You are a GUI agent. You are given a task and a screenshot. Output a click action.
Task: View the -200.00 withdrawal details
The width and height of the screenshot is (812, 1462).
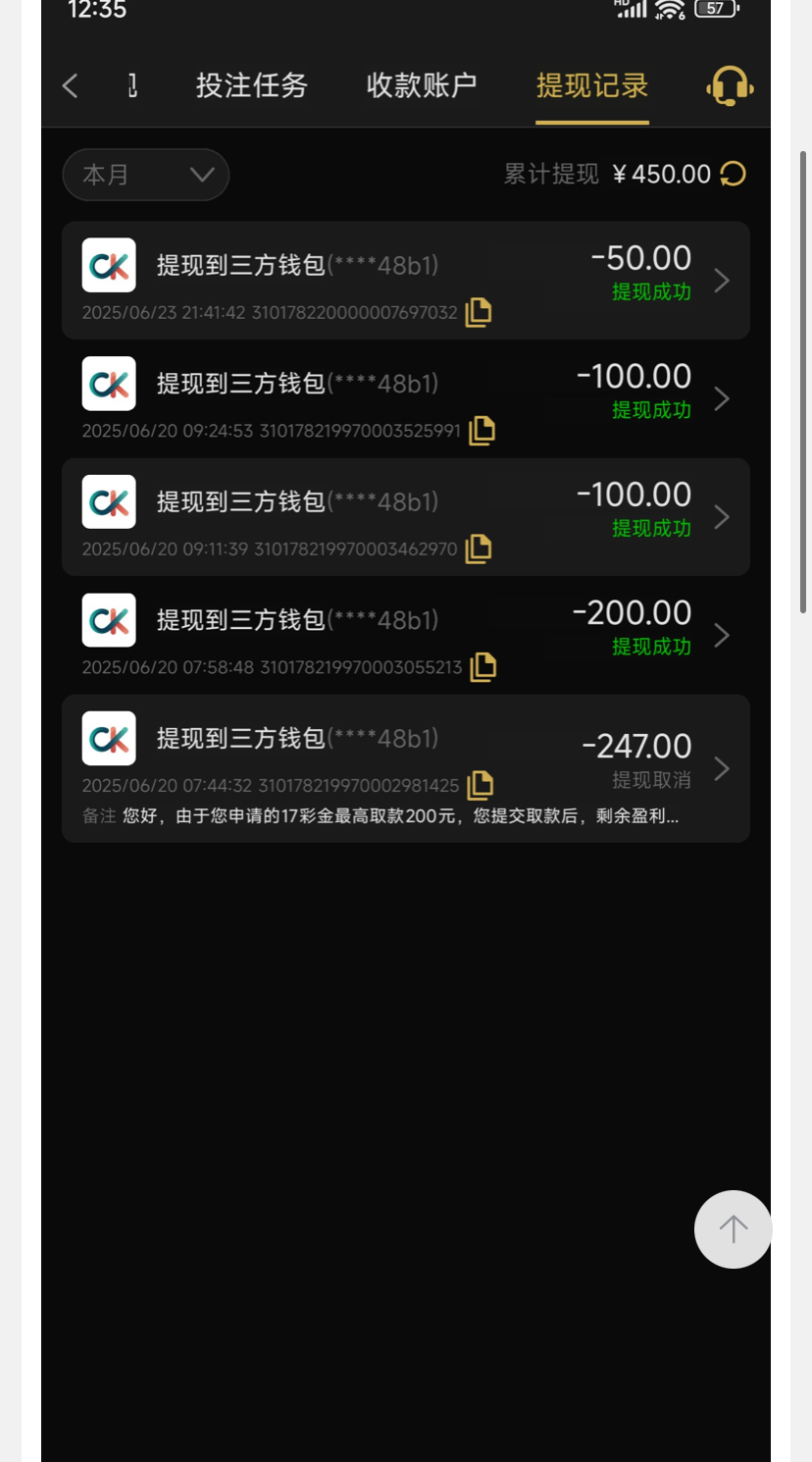point(405,635)
